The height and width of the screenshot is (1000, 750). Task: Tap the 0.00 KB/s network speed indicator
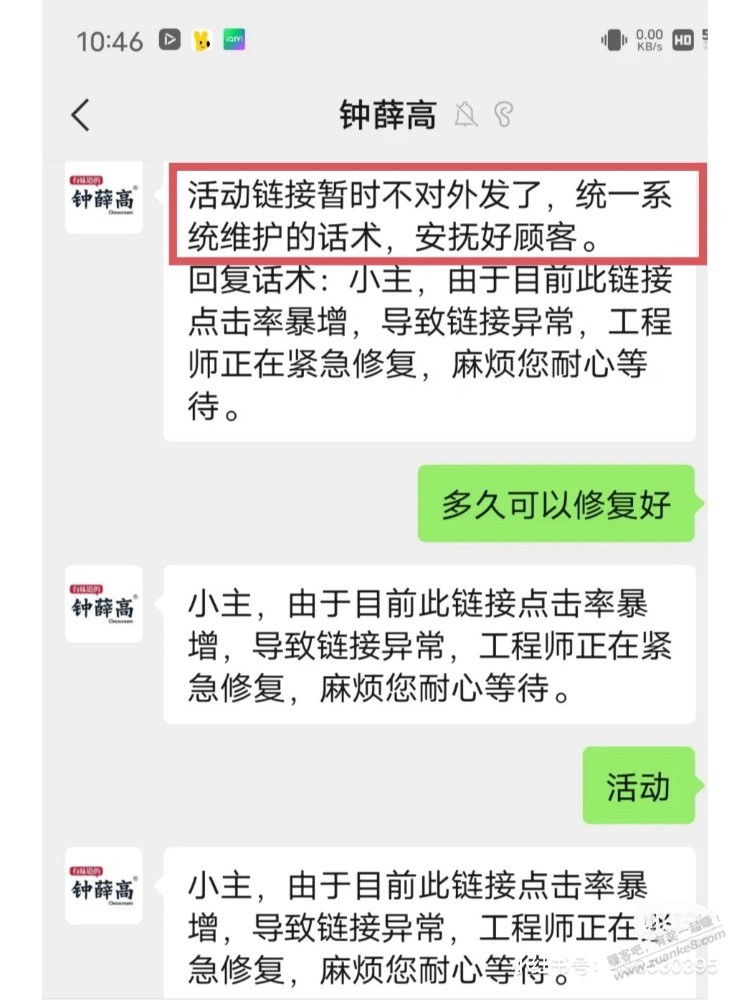(x=648, y=39)
